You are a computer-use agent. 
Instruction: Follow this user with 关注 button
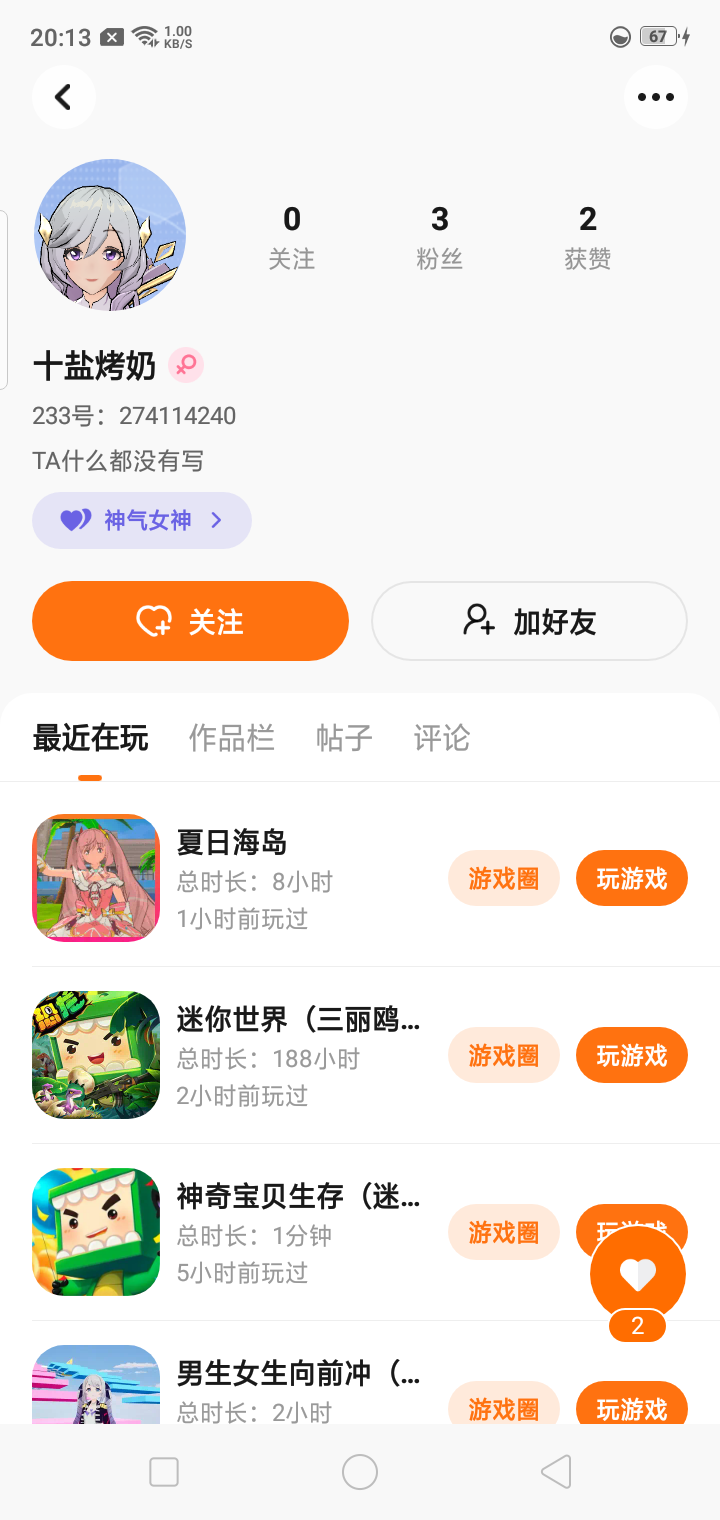[190, 621]
